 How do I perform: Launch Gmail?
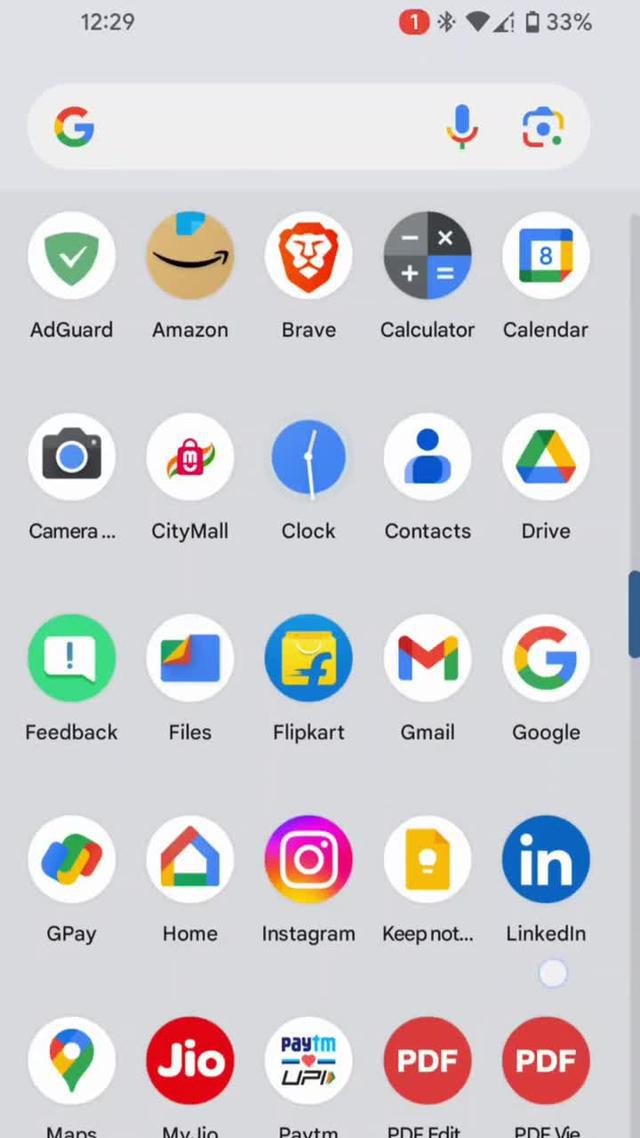pyautogui.click(x=427, y=658)
